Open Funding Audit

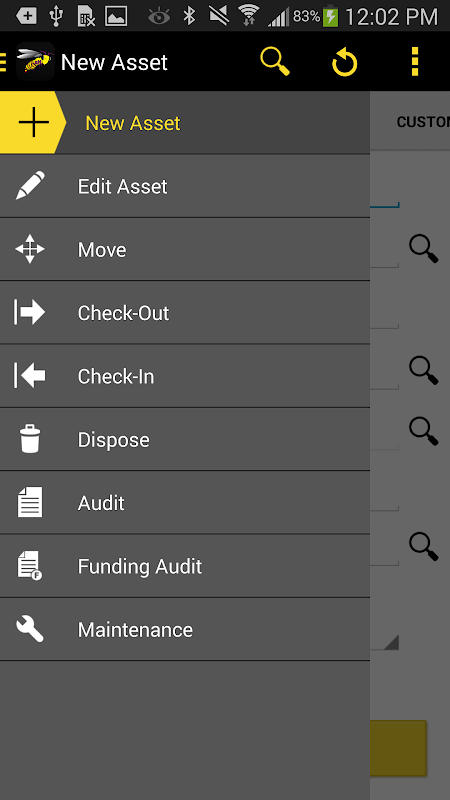point(185,566)
